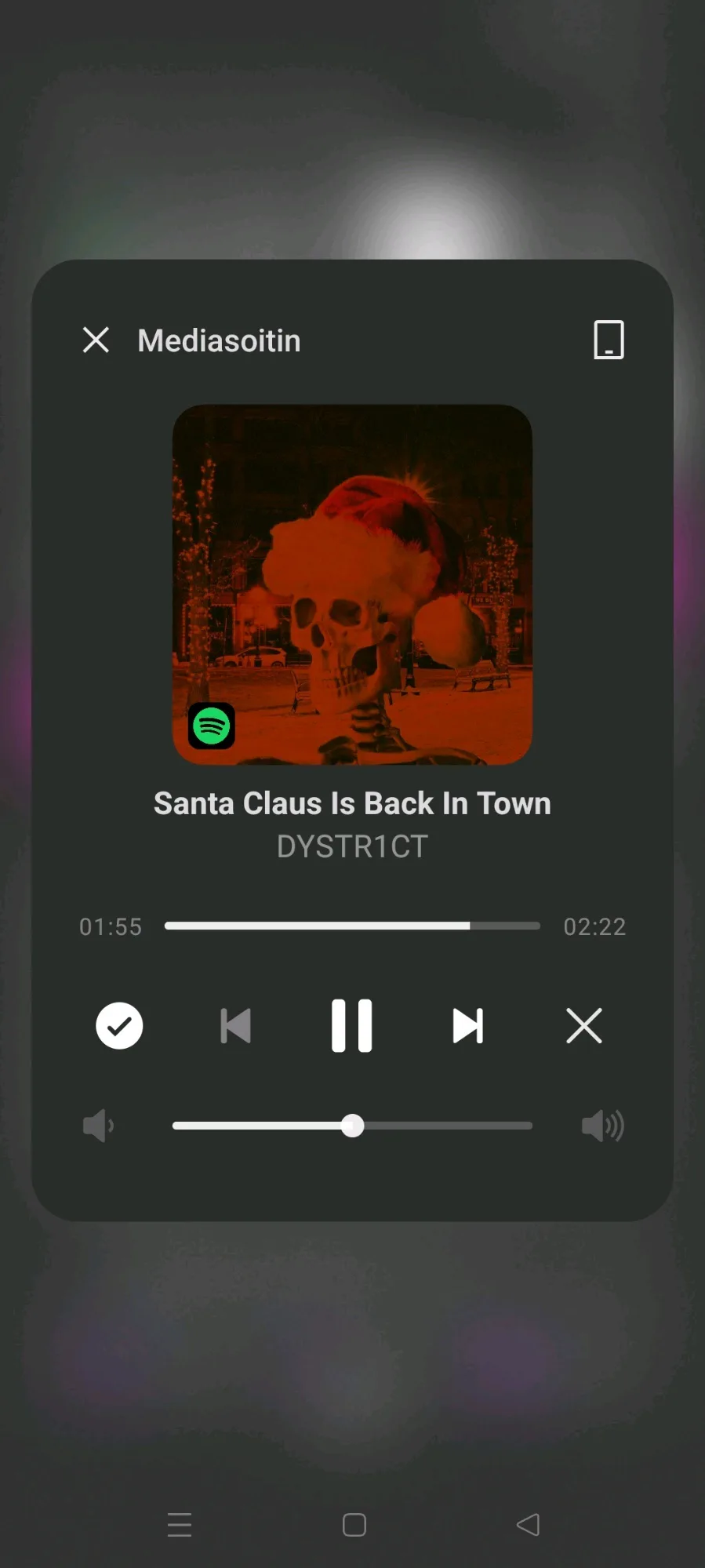Viewport: 705px width, 1568px height.
Task: Tap the checkmark button to save the song
Action: pos(119,1026)
